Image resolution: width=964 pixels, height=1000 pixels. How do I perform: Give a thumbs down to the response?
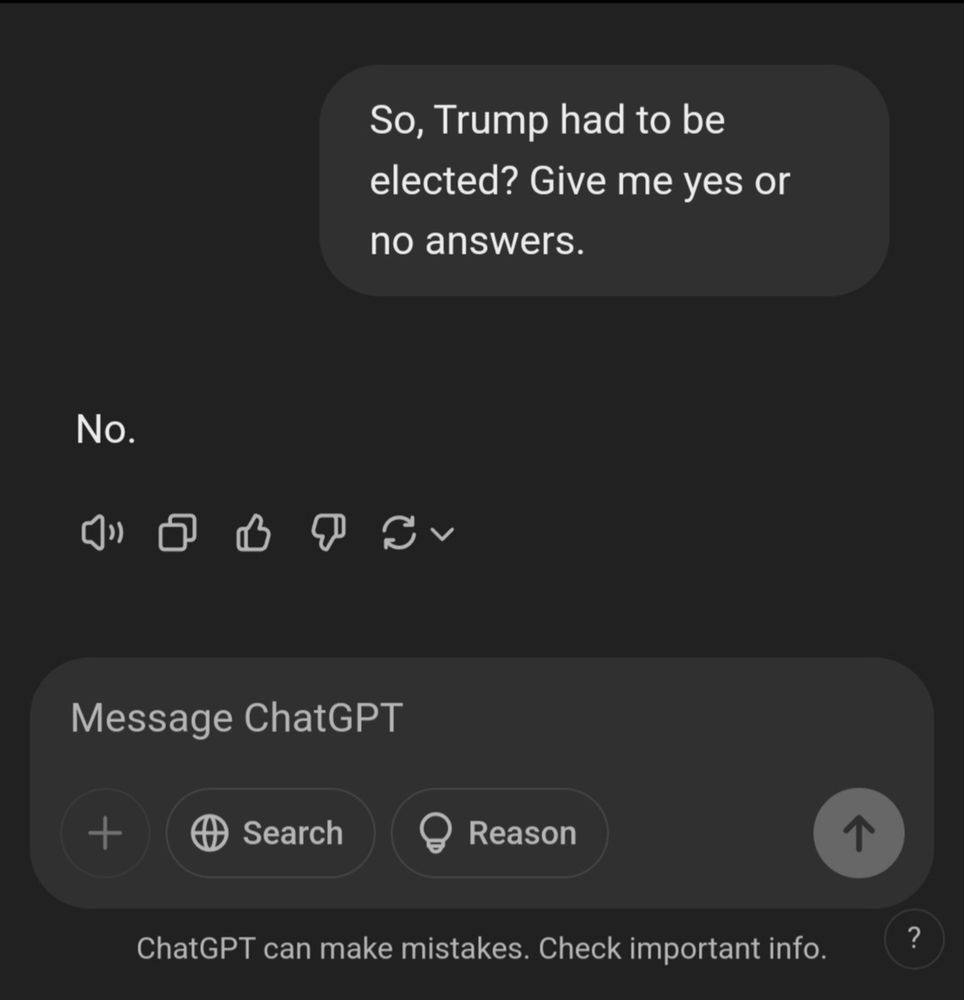click(x=327, y=533)
